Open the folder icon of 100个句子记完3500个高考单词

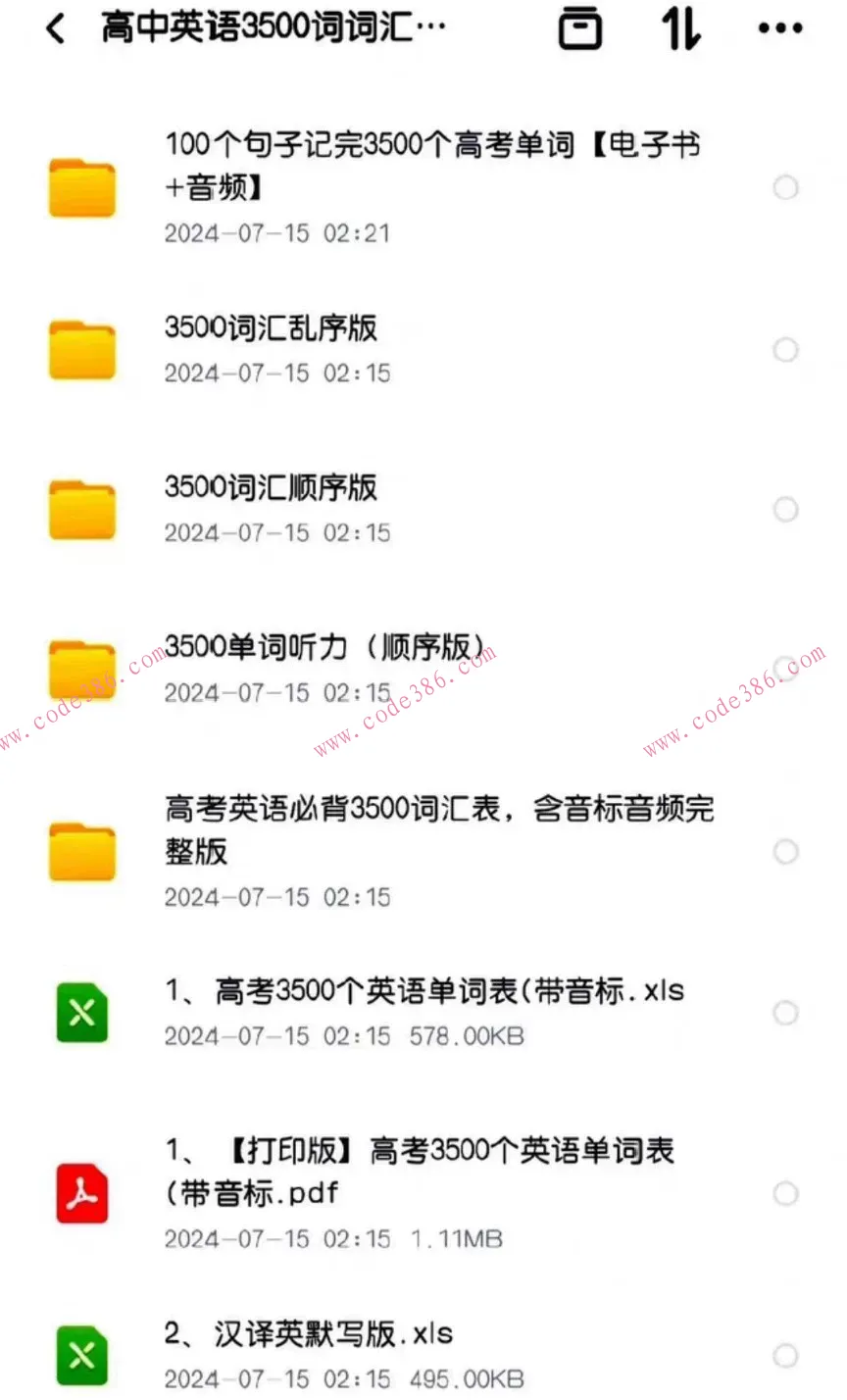(x=82, y=188)
